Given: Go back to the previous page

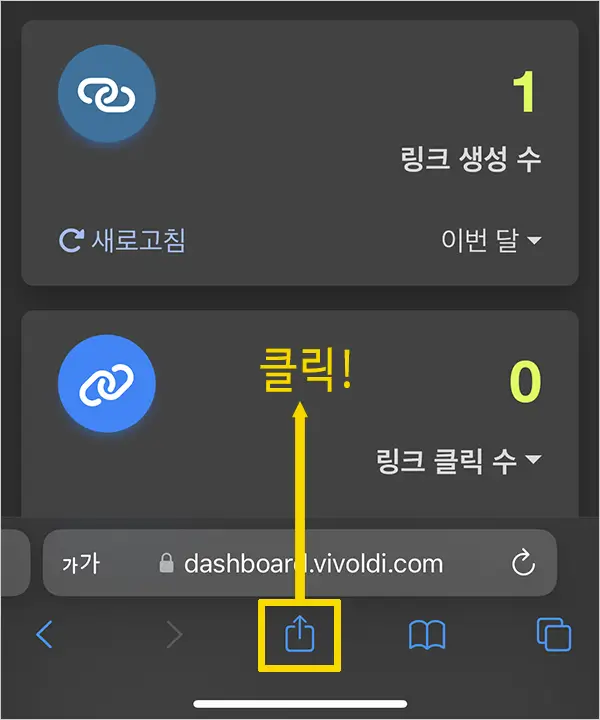Looking at the screenshot, I should tap(44, 634).
